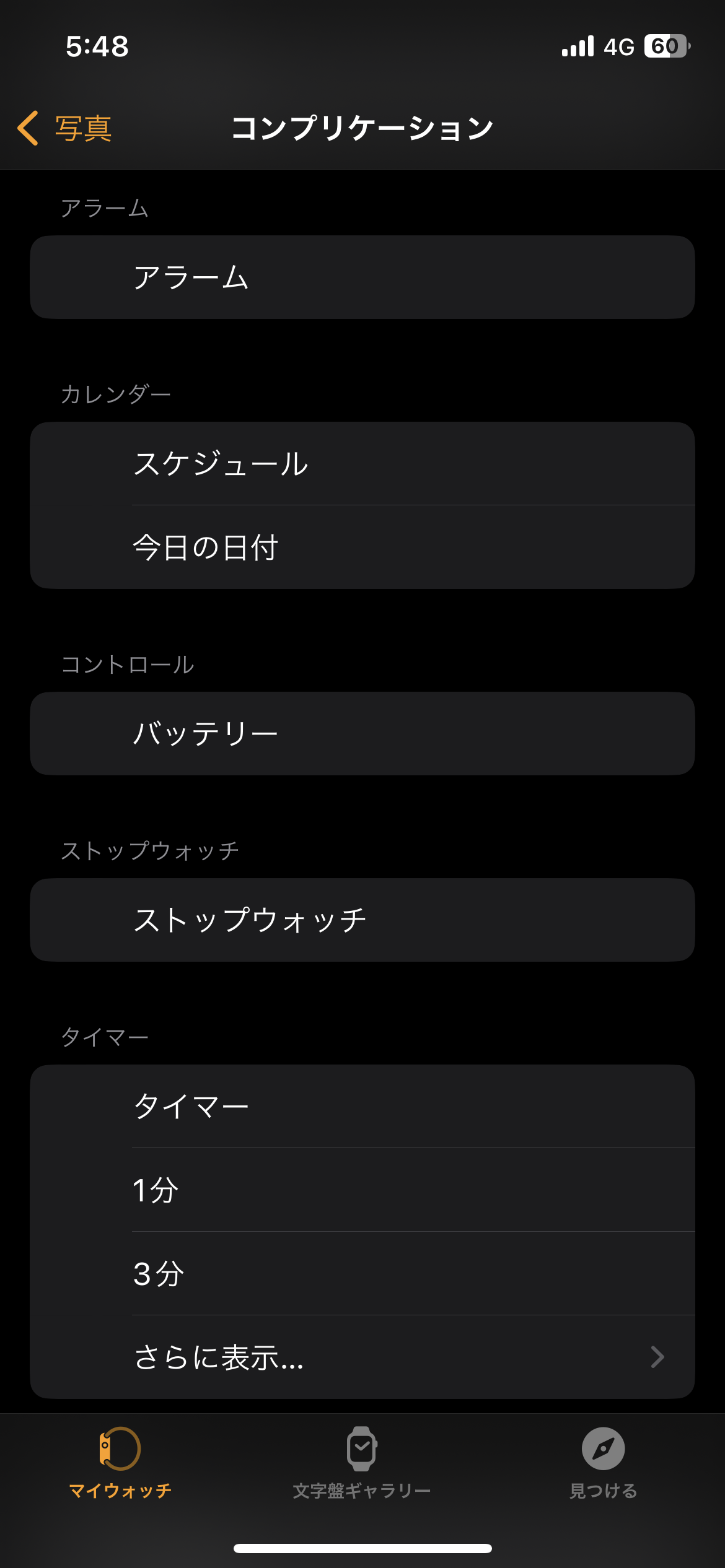Select ストップウォッチ complication
Screen dimensions: 725x1568
(x=362, y=920)
